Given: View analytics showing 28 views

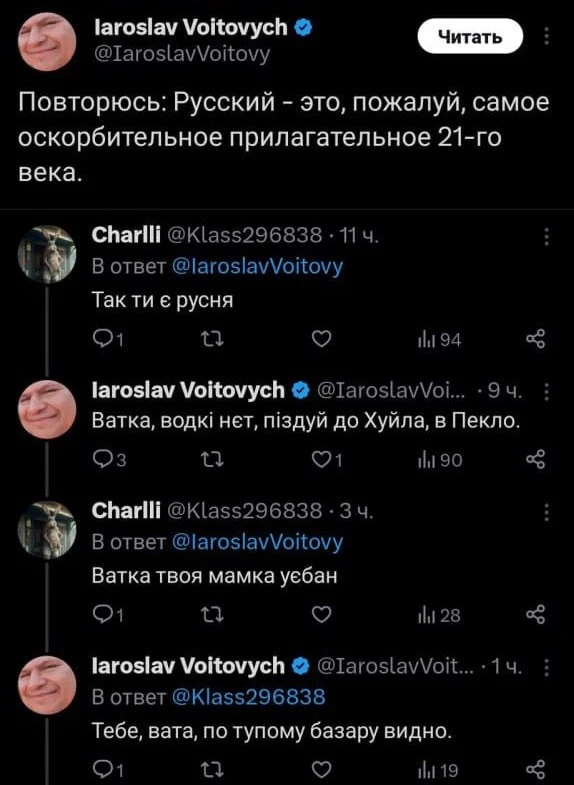Looking at the screenshot, I should (x=439, y=615).
